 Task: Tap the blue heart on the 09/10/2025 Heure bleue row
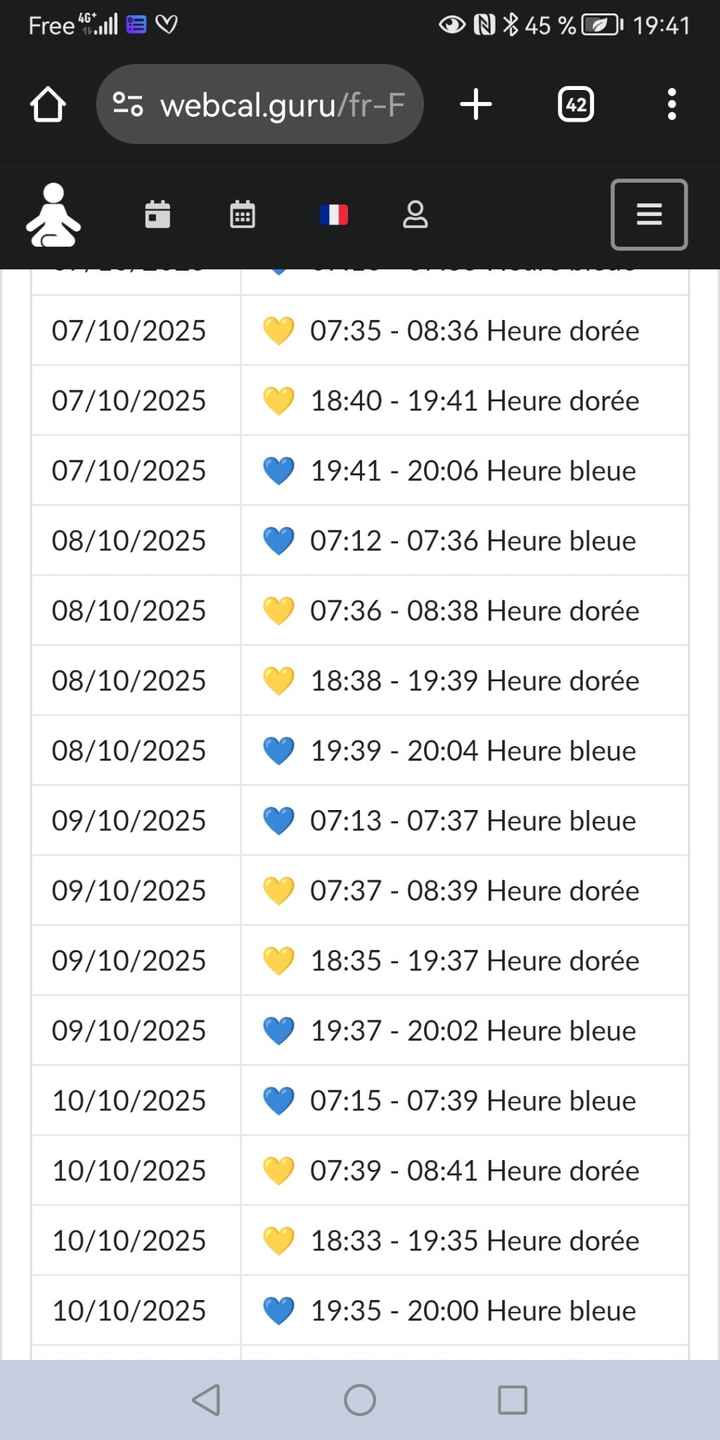tap(278, 820)
